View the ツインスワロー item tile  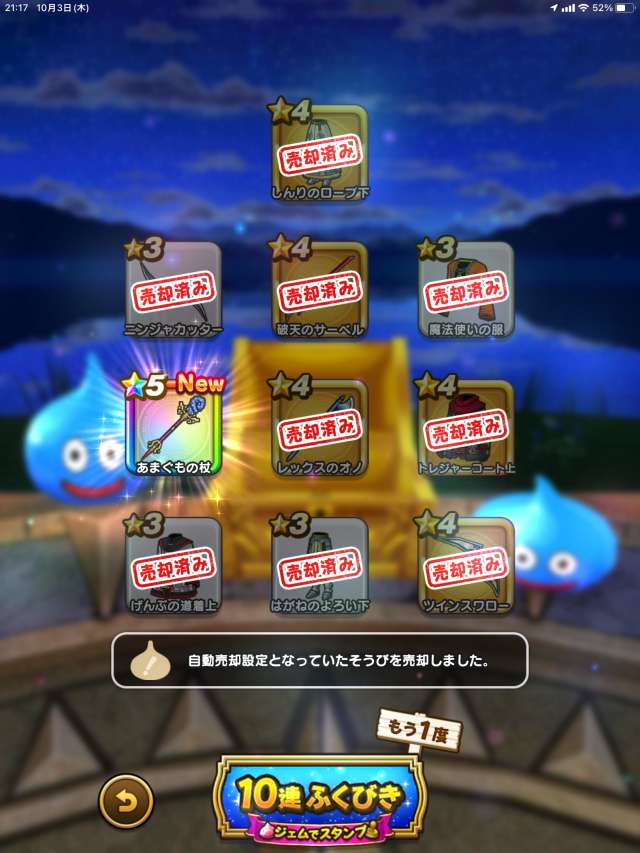click(x=466, y=564)
